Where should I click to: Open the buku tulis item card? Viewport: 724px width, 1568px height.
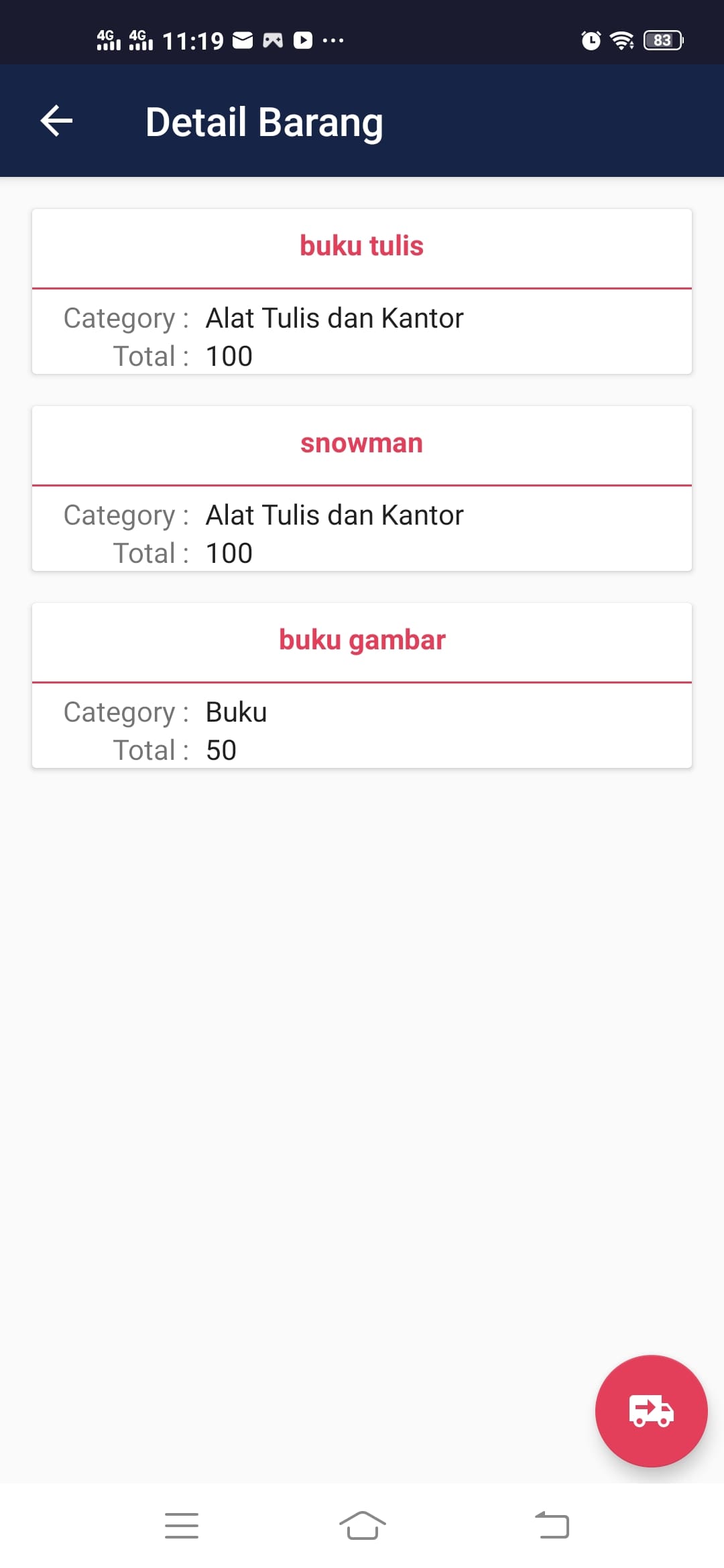tap(362, 291)
